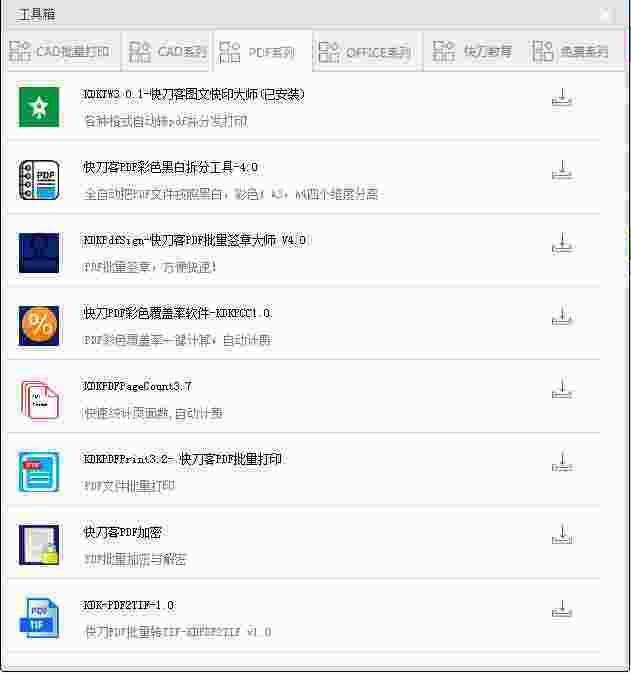
Task: Switch to the CAD批量打印 tab
Action: click(60, 52)
